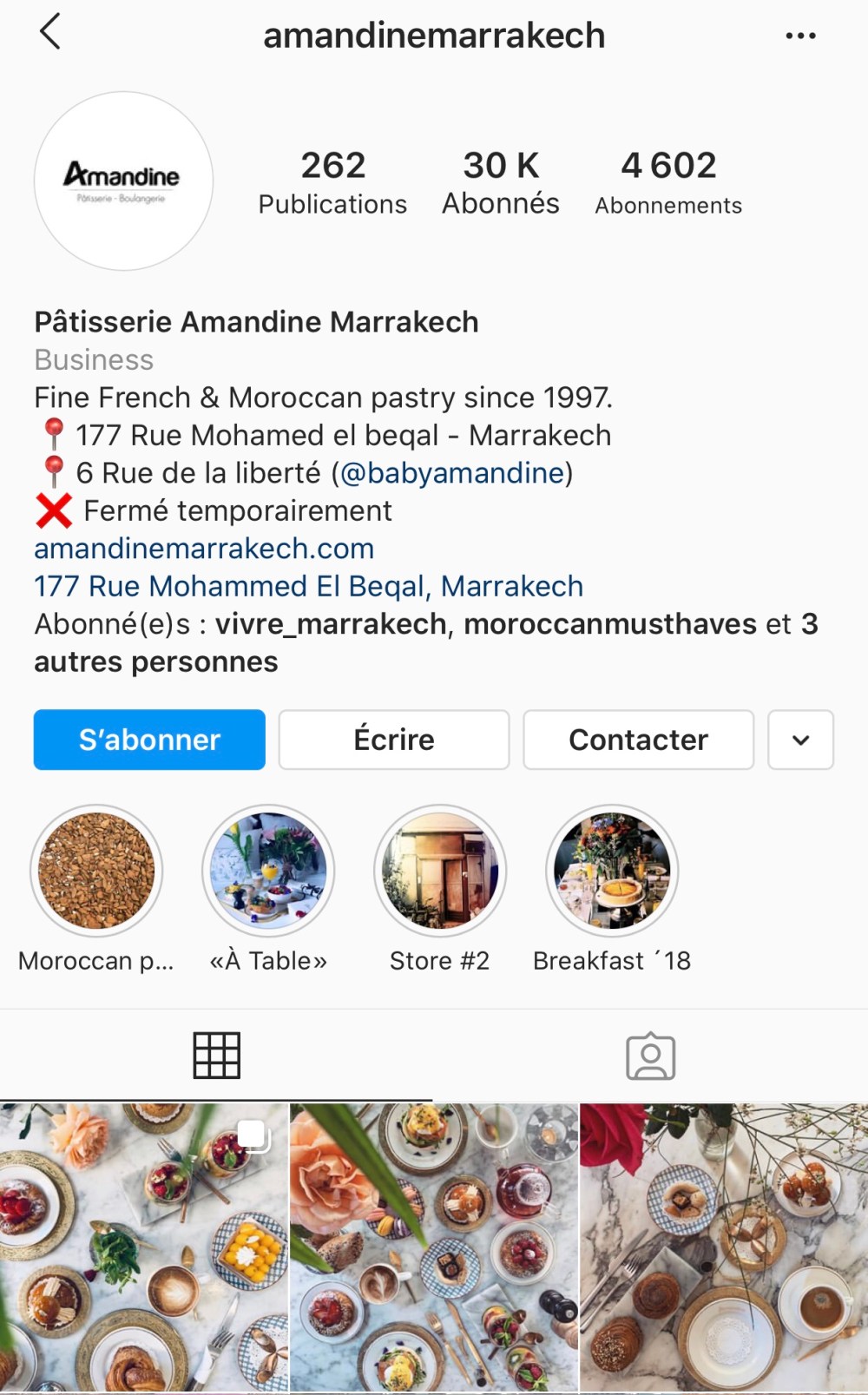
Task: Open the Moroccan p... story highlight
Action: (96, 871)
